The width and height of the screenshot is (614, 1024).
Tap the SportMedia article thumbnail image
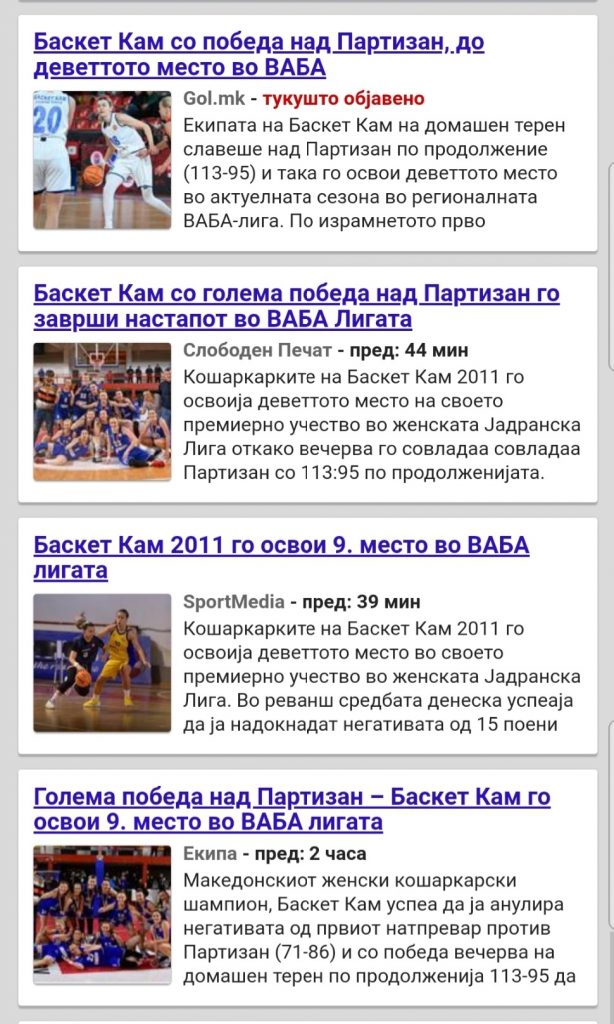[102, 663]
